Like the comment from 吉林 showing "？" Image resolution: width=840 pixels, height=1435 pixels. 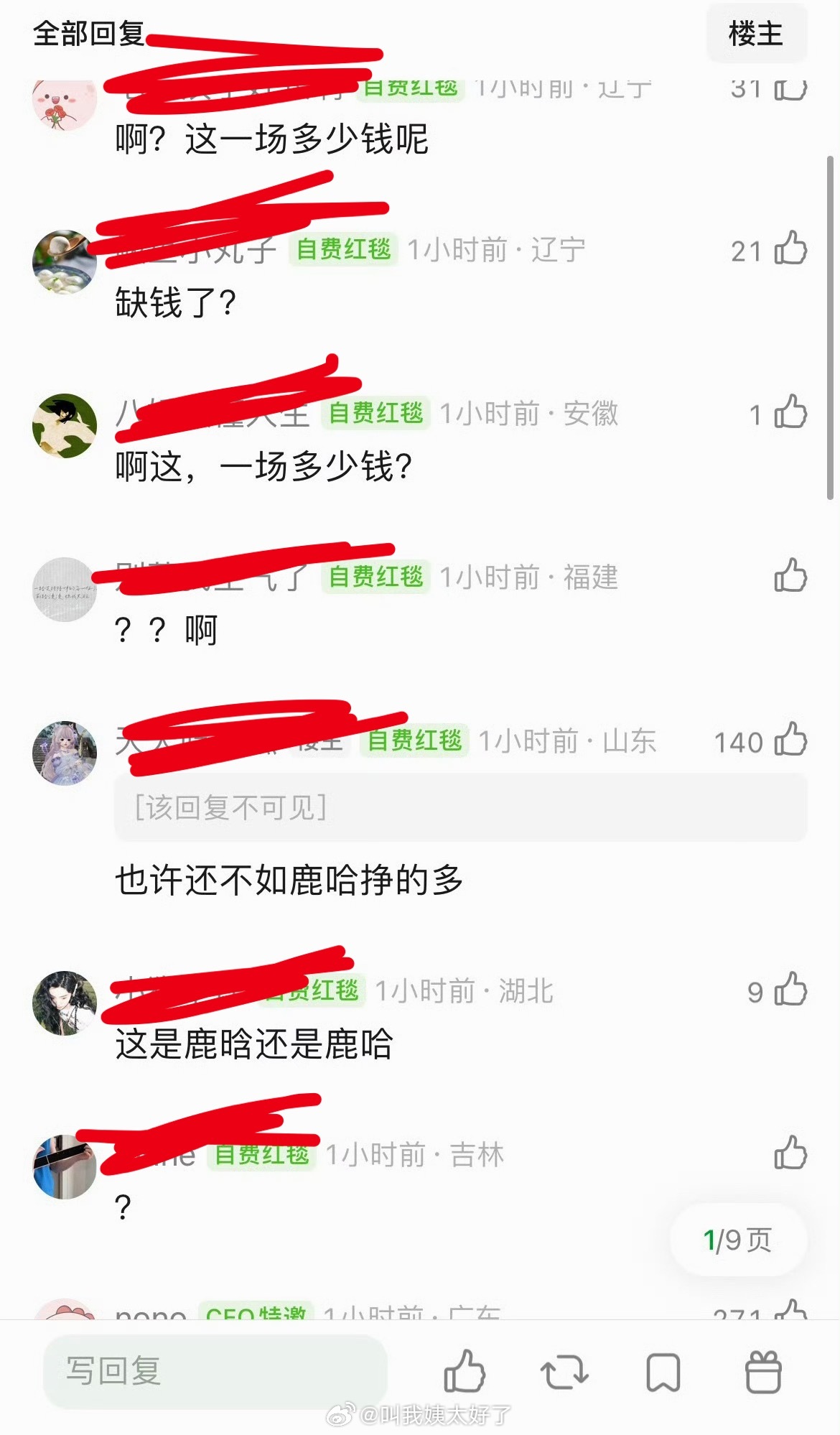(790, 1152)
